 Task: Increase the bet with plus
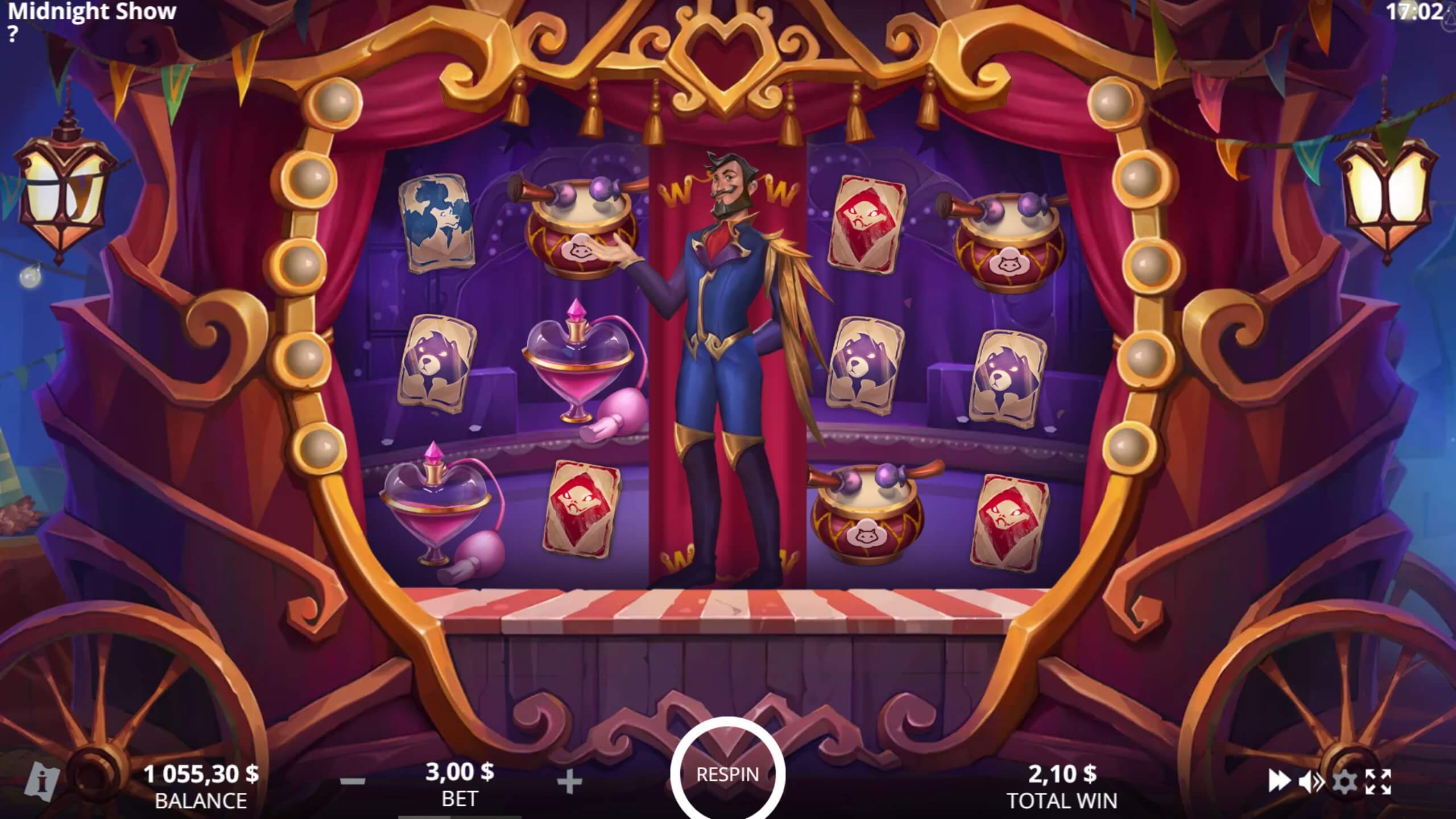[569, 782]
